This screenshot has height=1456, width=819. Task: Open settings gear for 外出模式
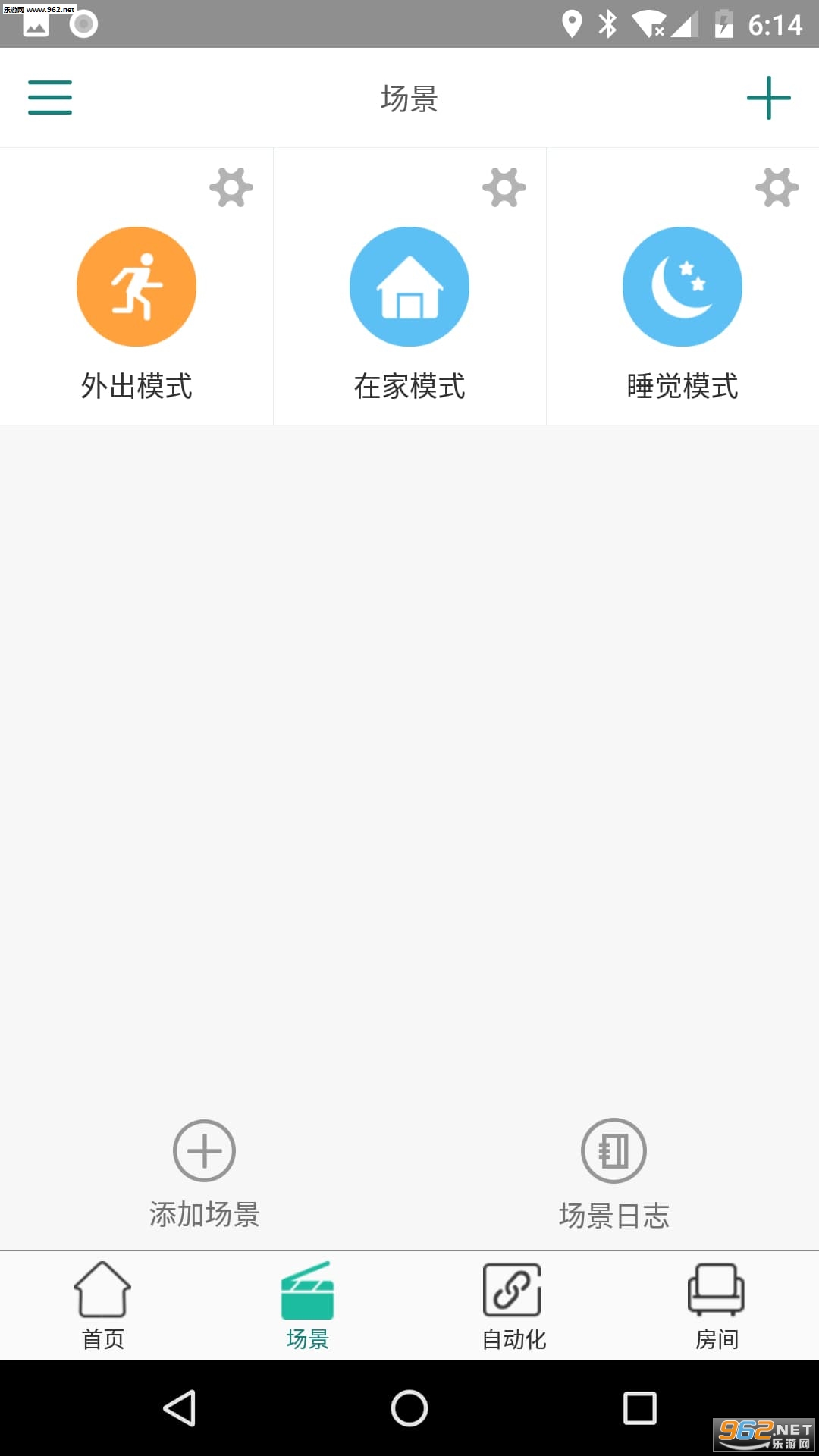[231, 187]
